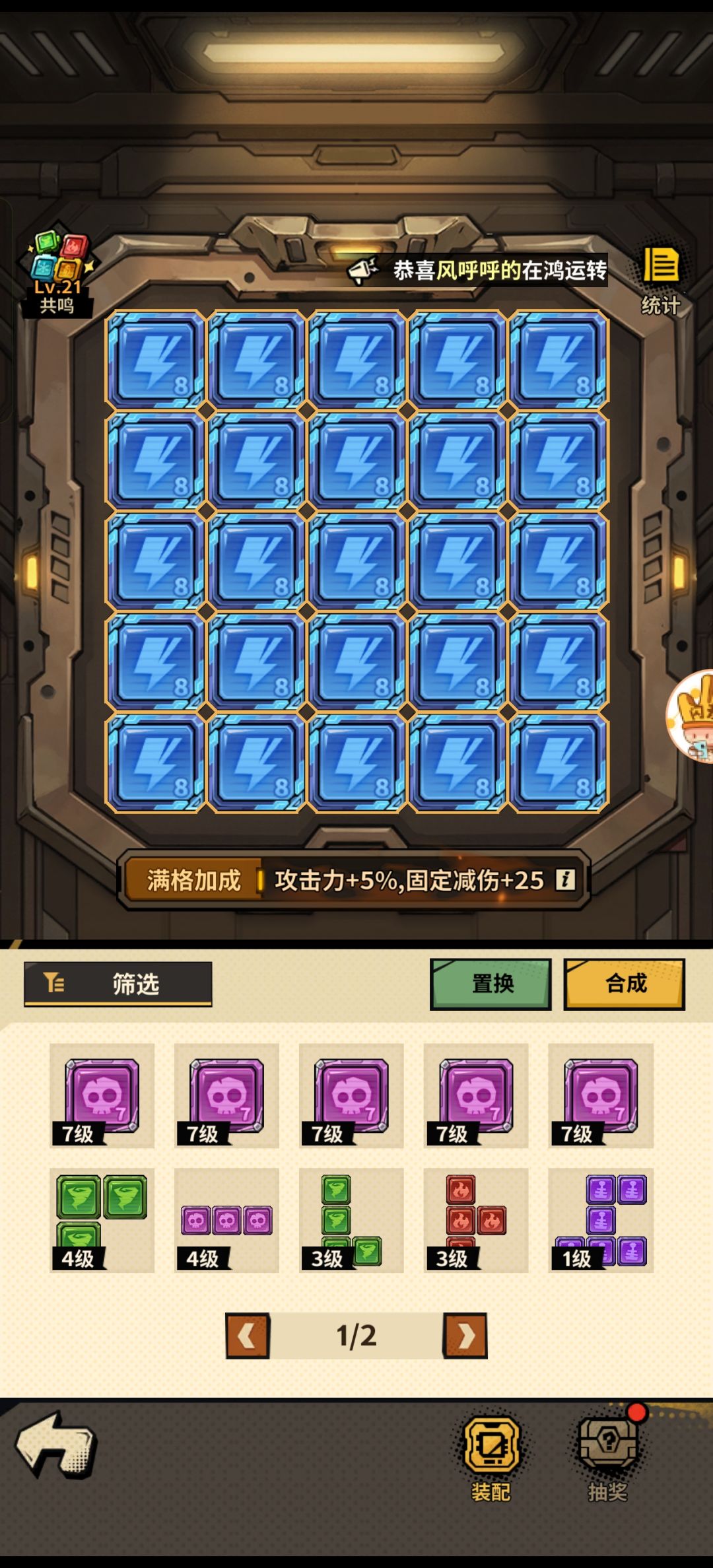
Task: Select the purple skull 4级 three-block piece
Action: pyautogui.click(x=226, y=1221)
